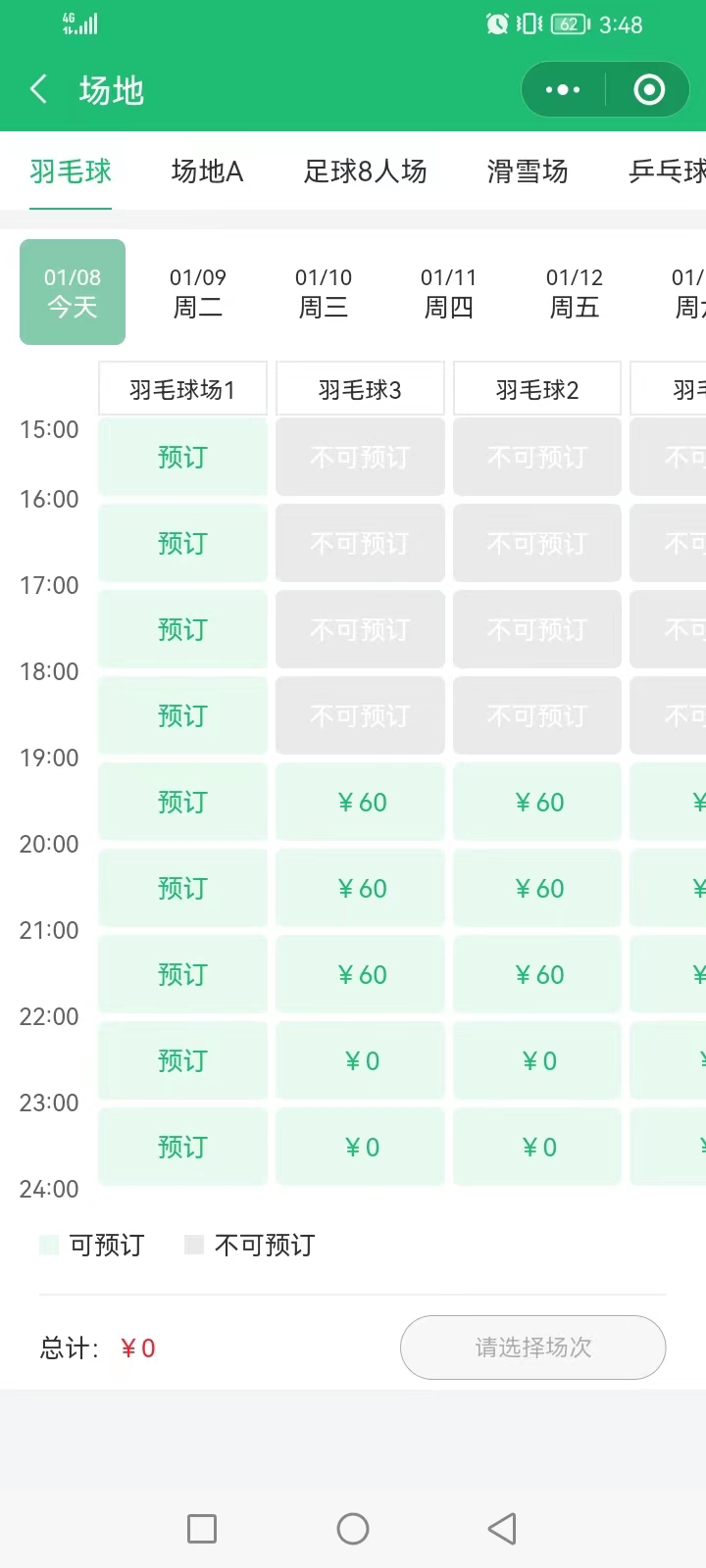This screenshot has width=706, height=1568.
Task: Book 羽毛球场1 at 15:00 slot
Action: pyautogui.click(x=182, y=458)
